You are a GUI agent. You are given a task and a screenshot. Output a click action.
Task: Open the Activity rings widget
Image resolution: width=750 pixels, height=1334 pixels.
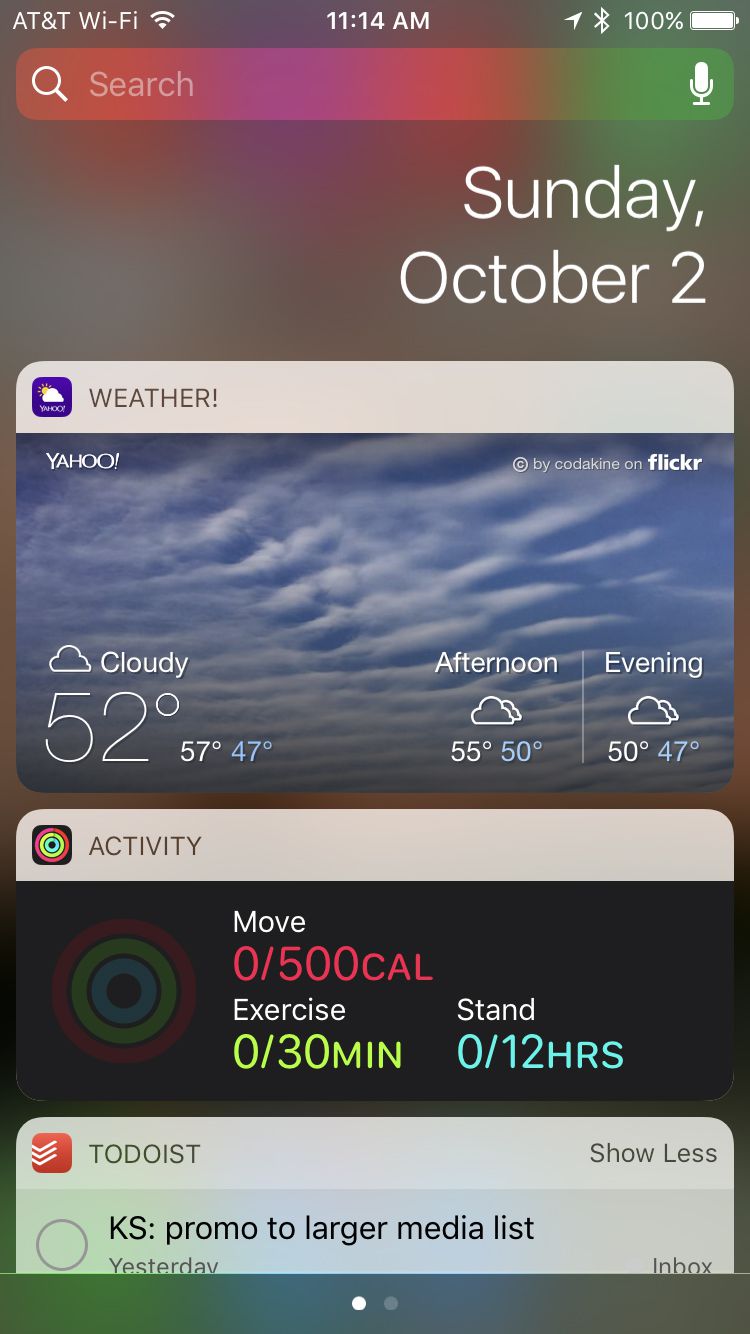pos(375,990)
